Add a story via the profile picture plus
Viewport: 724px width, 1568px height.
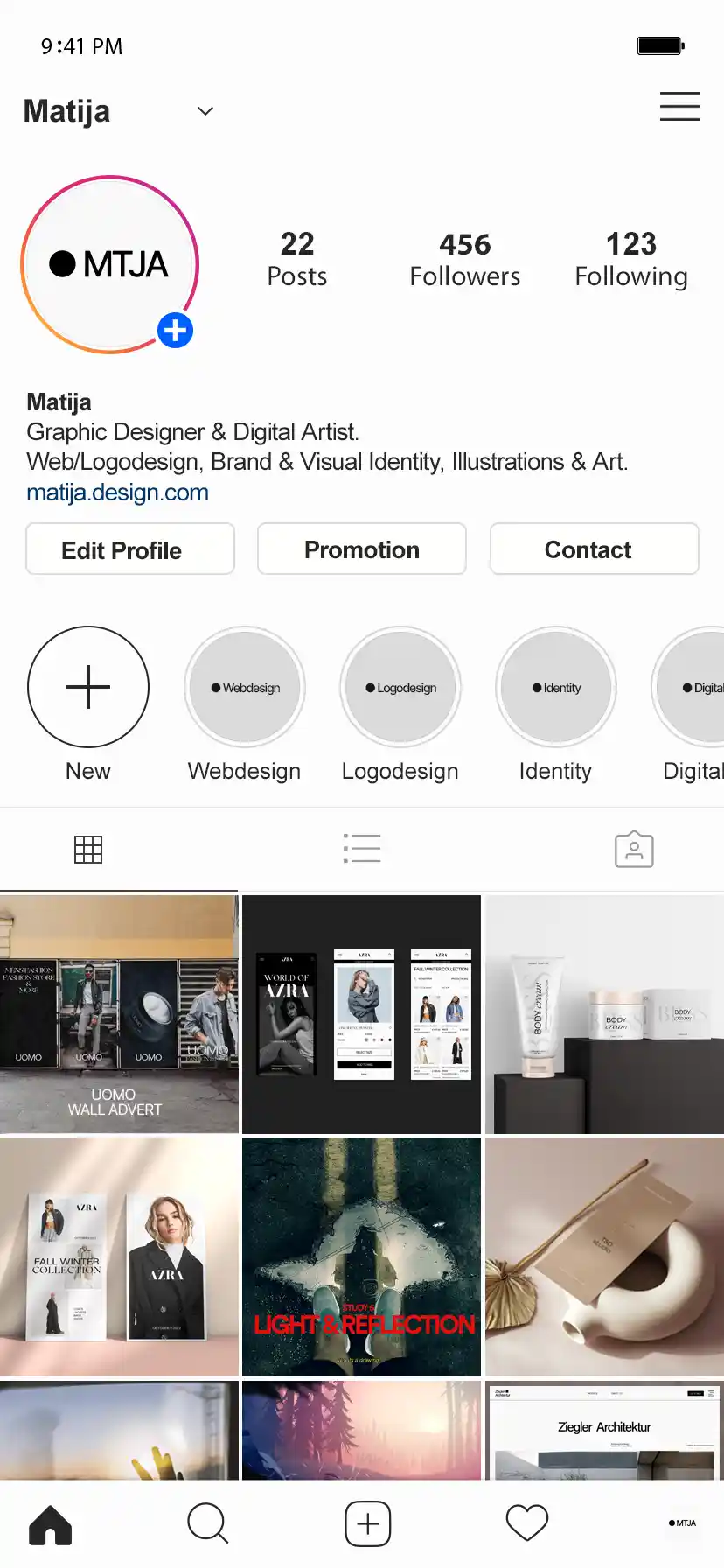175,331
